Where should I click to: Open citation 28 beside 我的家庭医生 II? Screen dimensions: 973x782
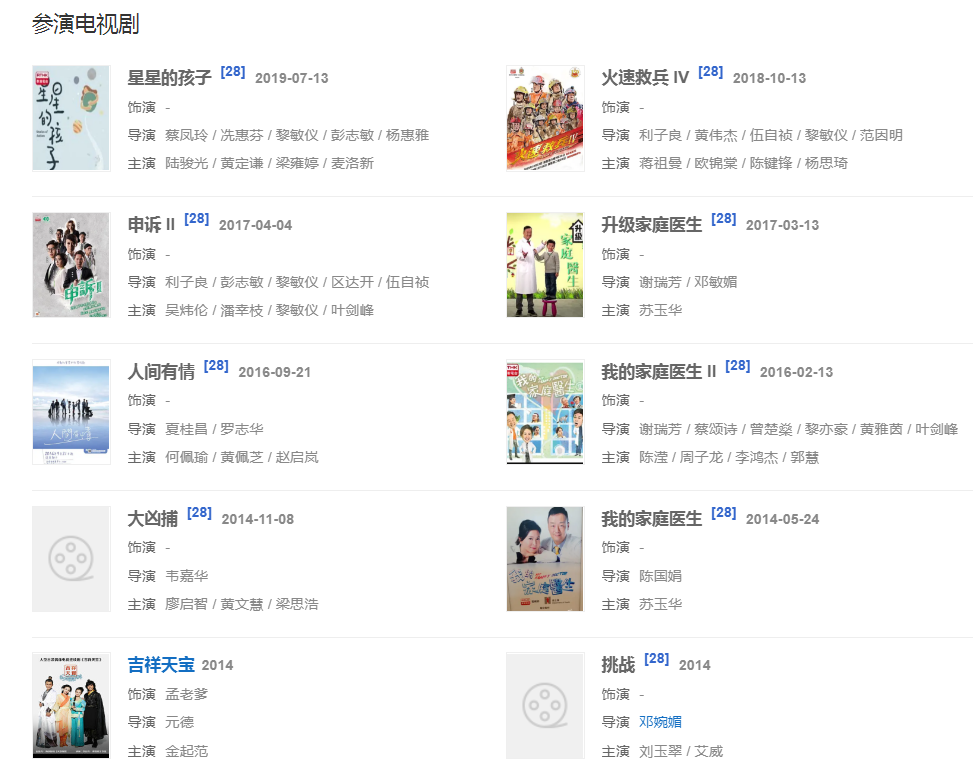[737, 366]
